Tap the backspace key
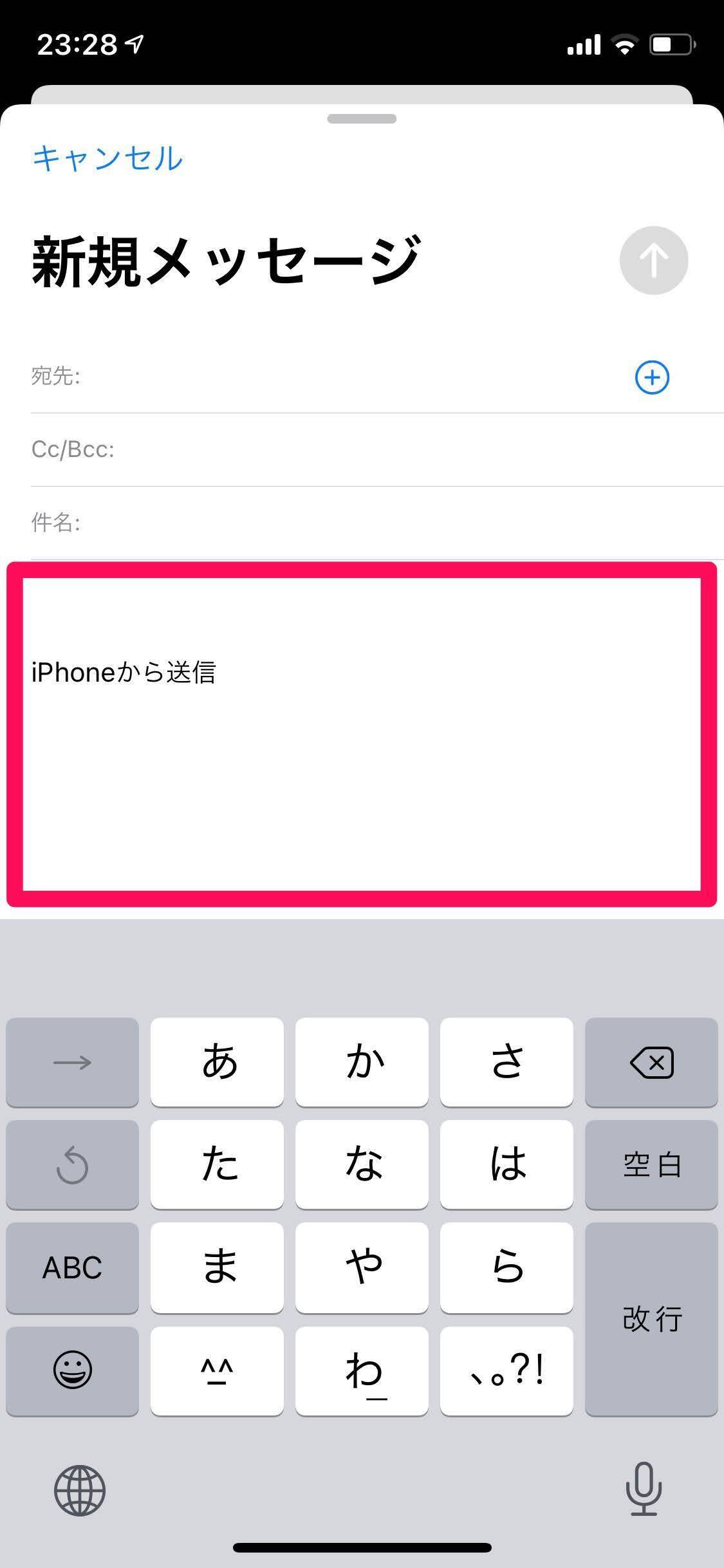The height and width of the screenshot is (1568, 724). point(651,1062)
